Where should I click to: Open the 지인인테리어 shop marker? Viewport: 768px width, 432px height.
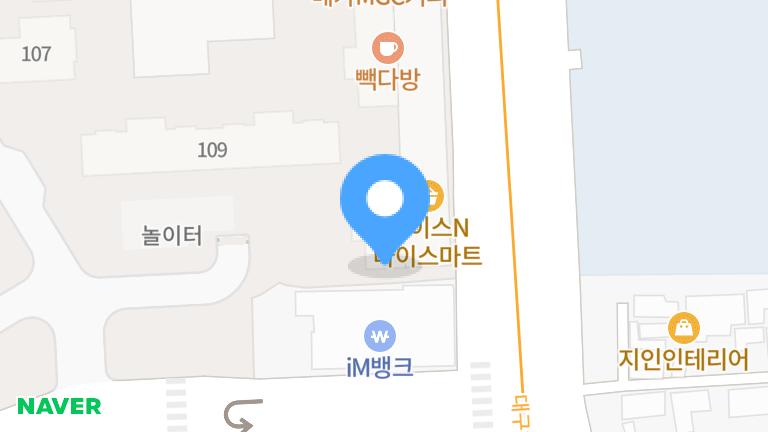pos(684,328)
